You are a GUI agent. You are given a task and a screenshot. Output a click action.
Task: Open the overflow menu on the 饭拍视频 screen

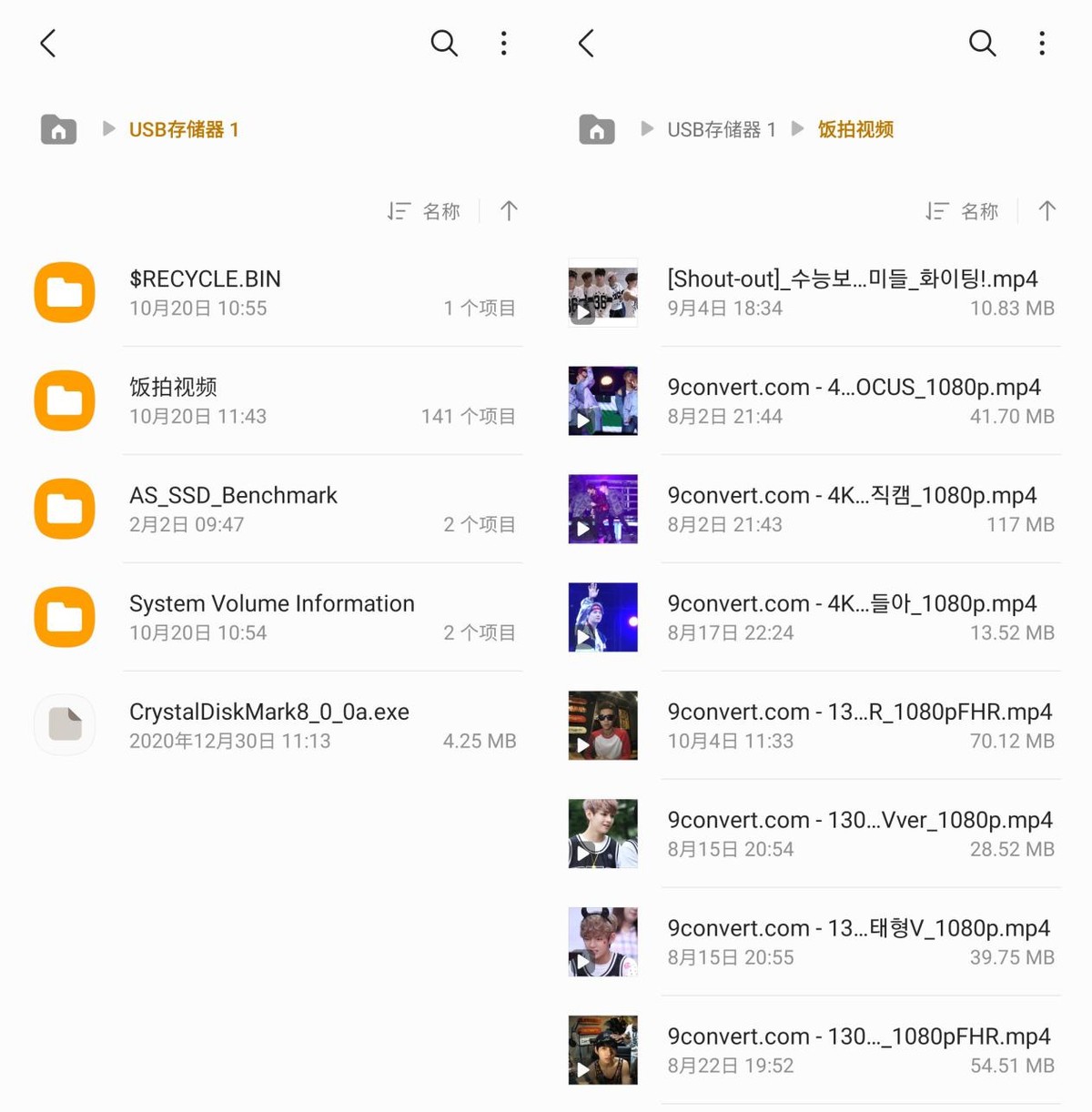click(1041, 43)
